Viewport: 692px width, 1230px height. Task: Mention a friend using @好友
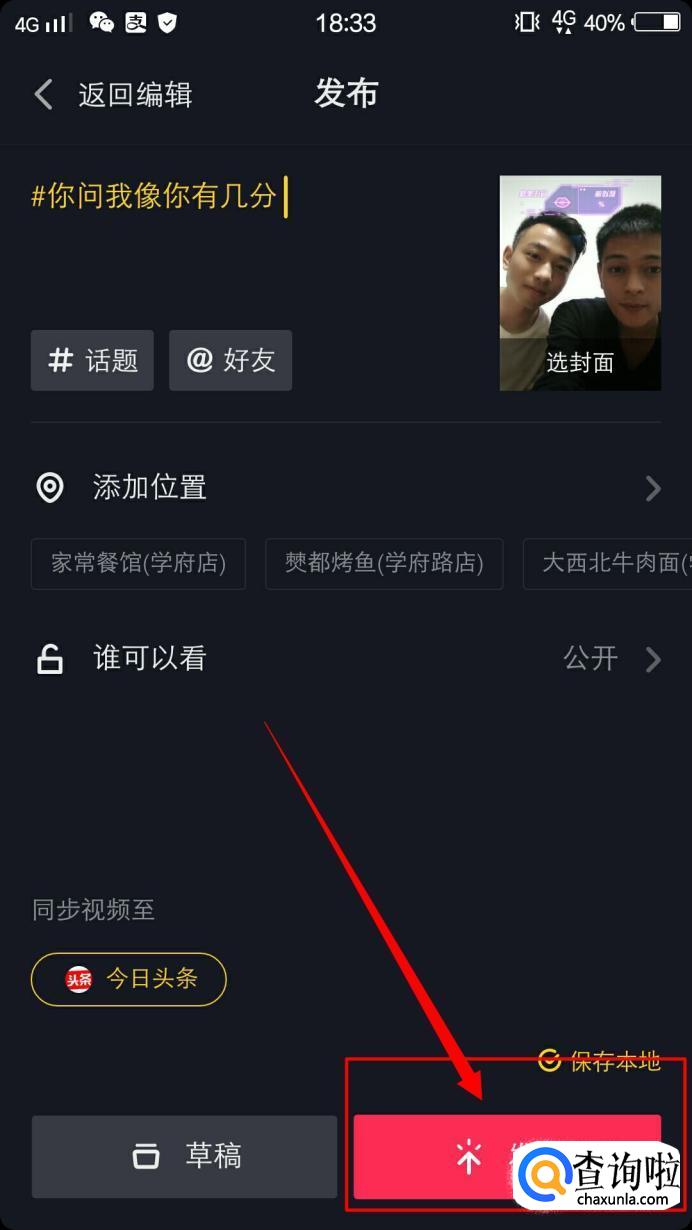[x=230, y=360]
